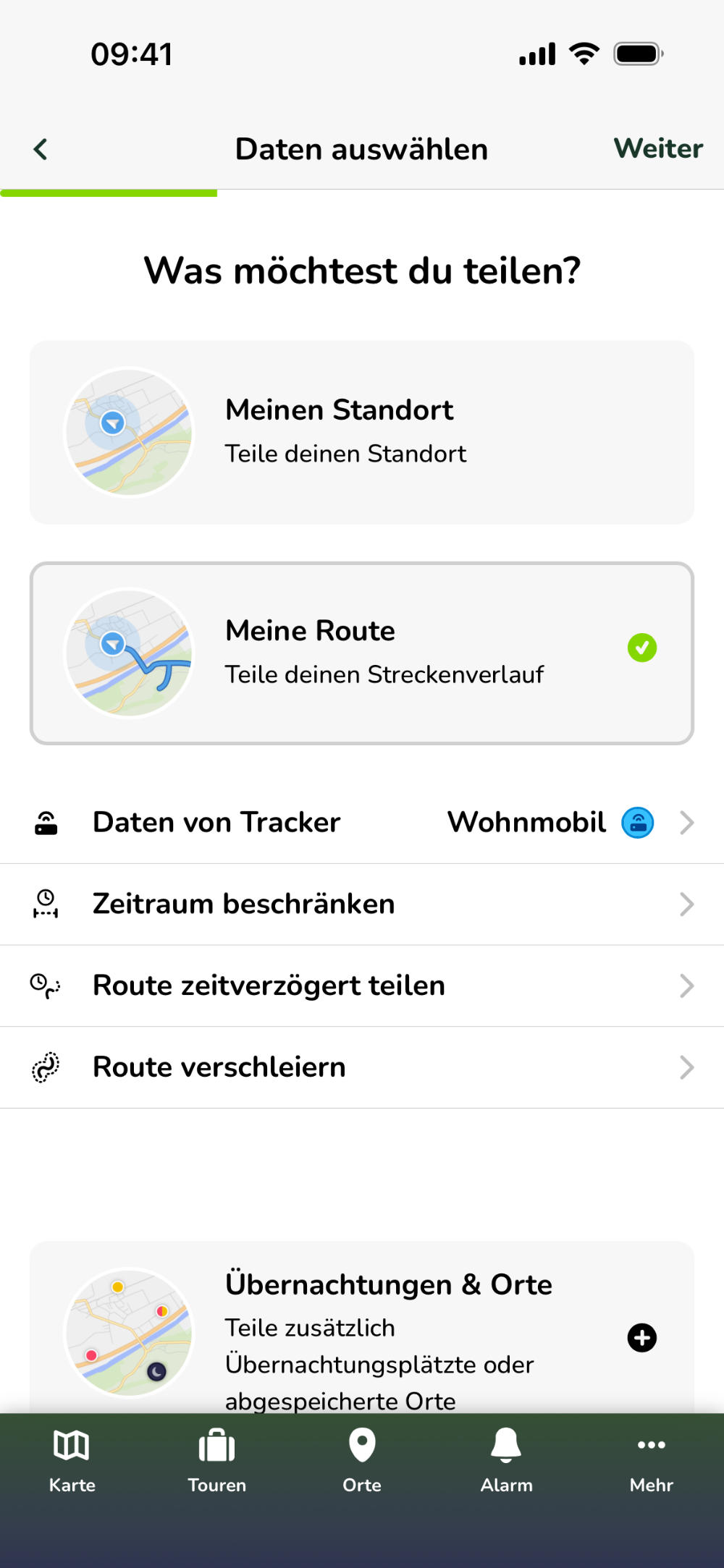This screenshot has height=1568, width=724.
Task: Open Daten von Tracker row
Action: pyautogui.click(x=361, y=823)
